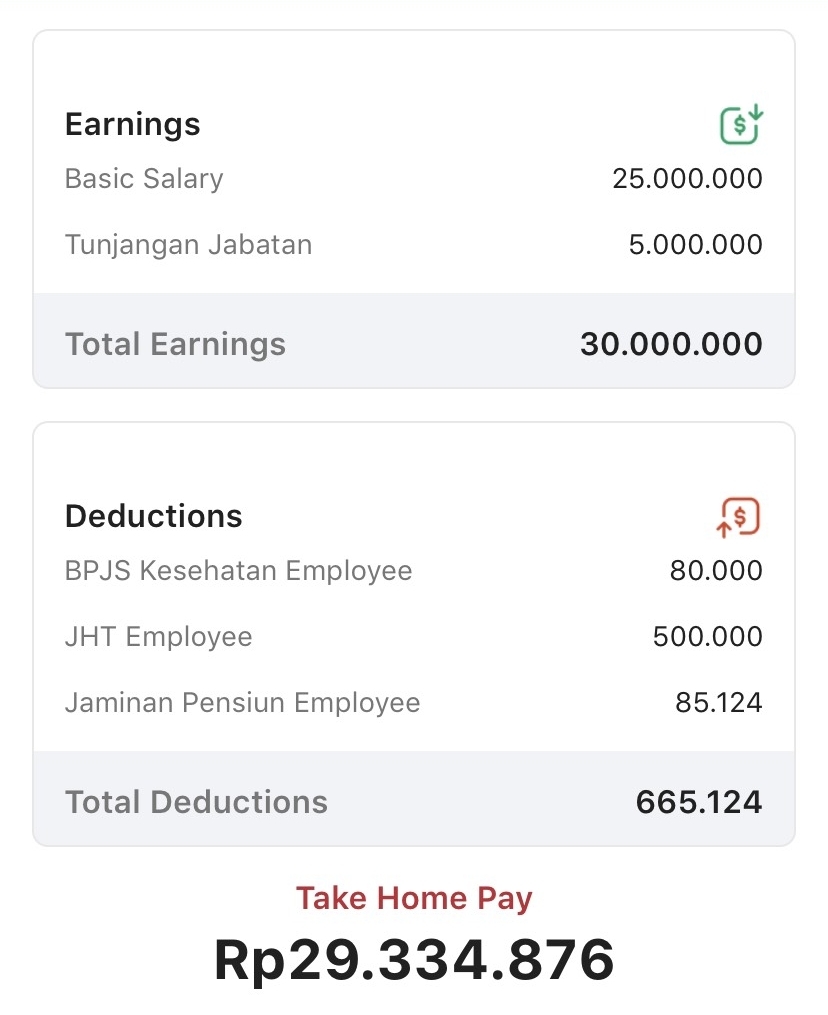
Task: Click the 665.124 total deduction amount
Action: (699, 800)
